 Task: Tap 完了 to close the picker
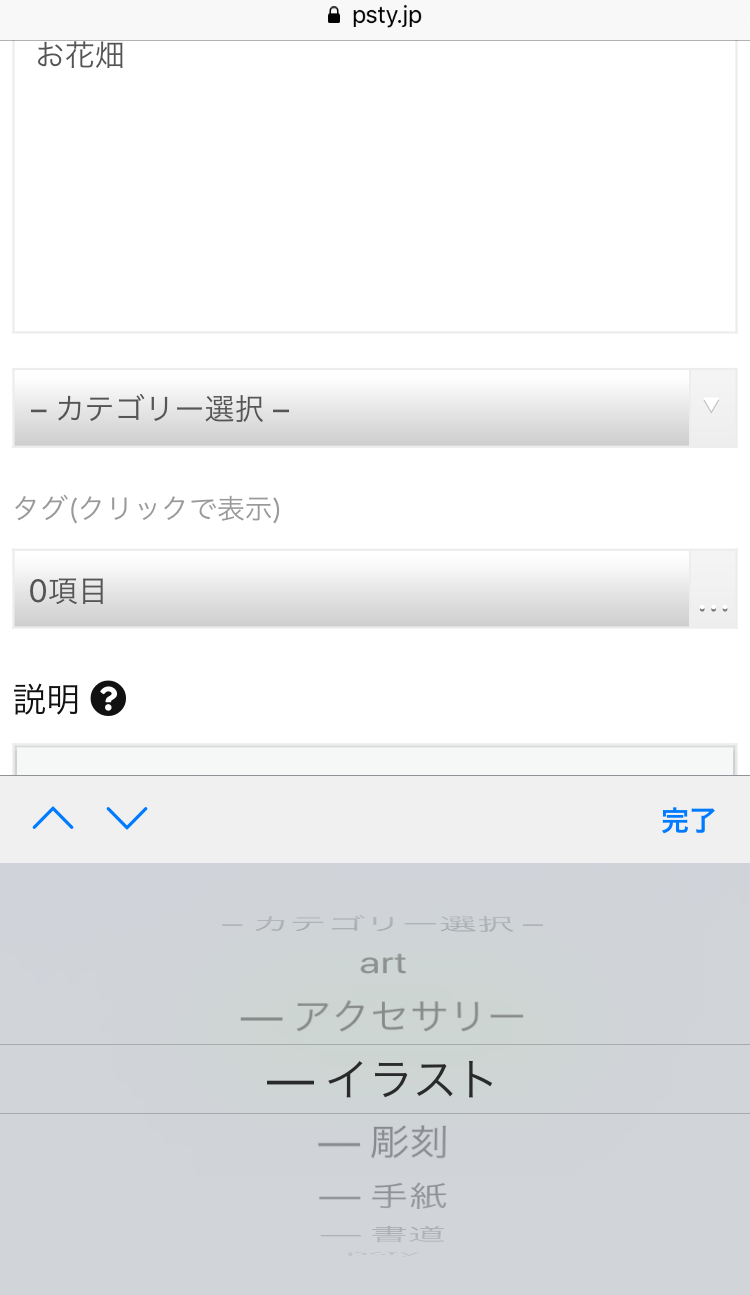point(688,821)
